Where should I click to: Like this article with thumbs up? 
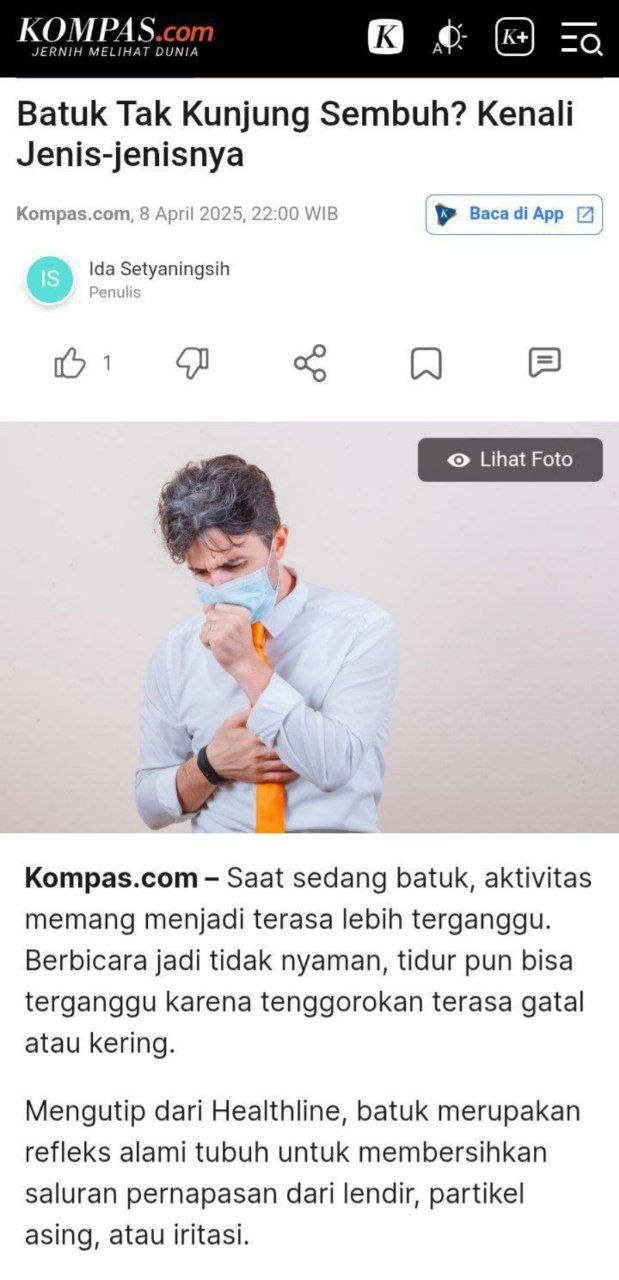coord(70,363)
